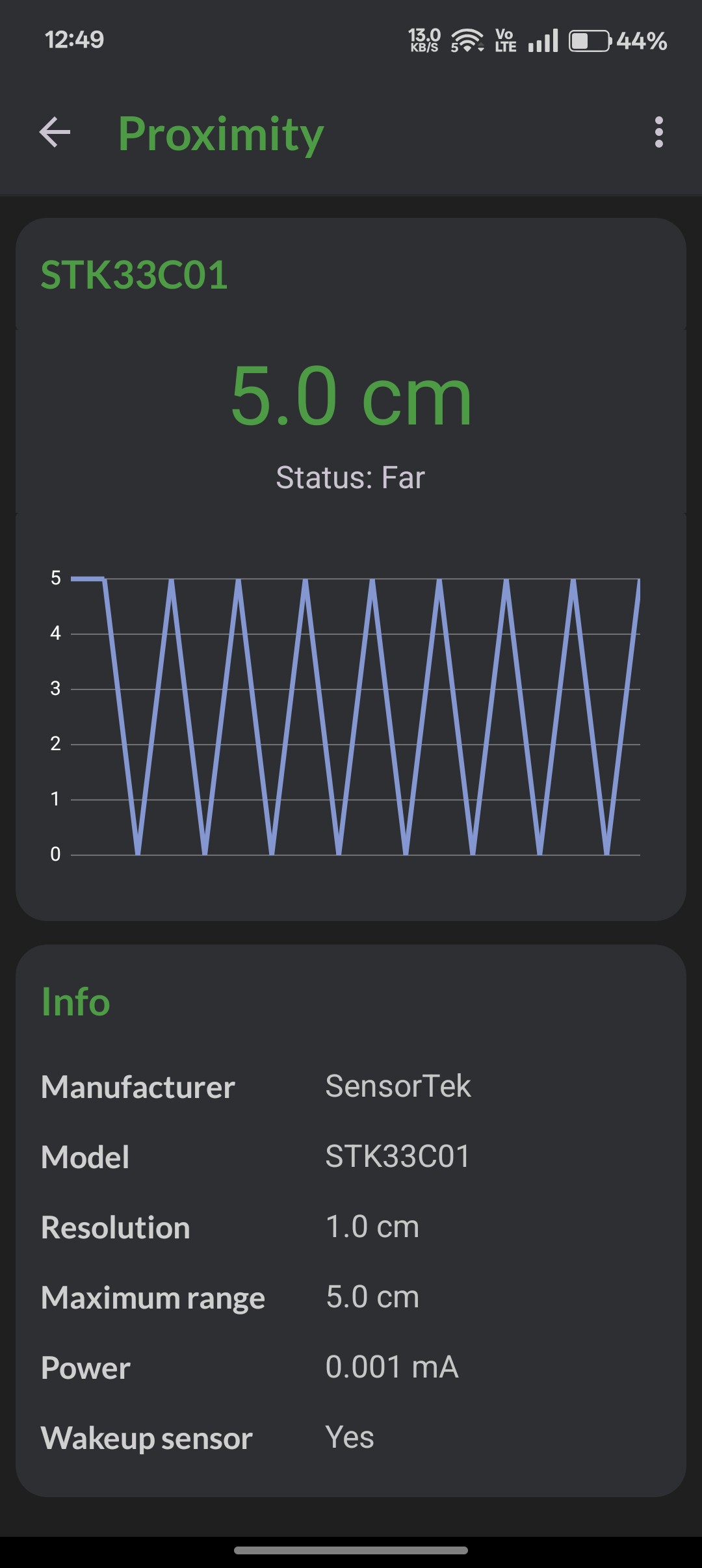Image resolution: width=702 pixels, height=1568 pixels.
Task: Go back from the Proximity screen
Action: pyautogui.click(x=55, y=133)
